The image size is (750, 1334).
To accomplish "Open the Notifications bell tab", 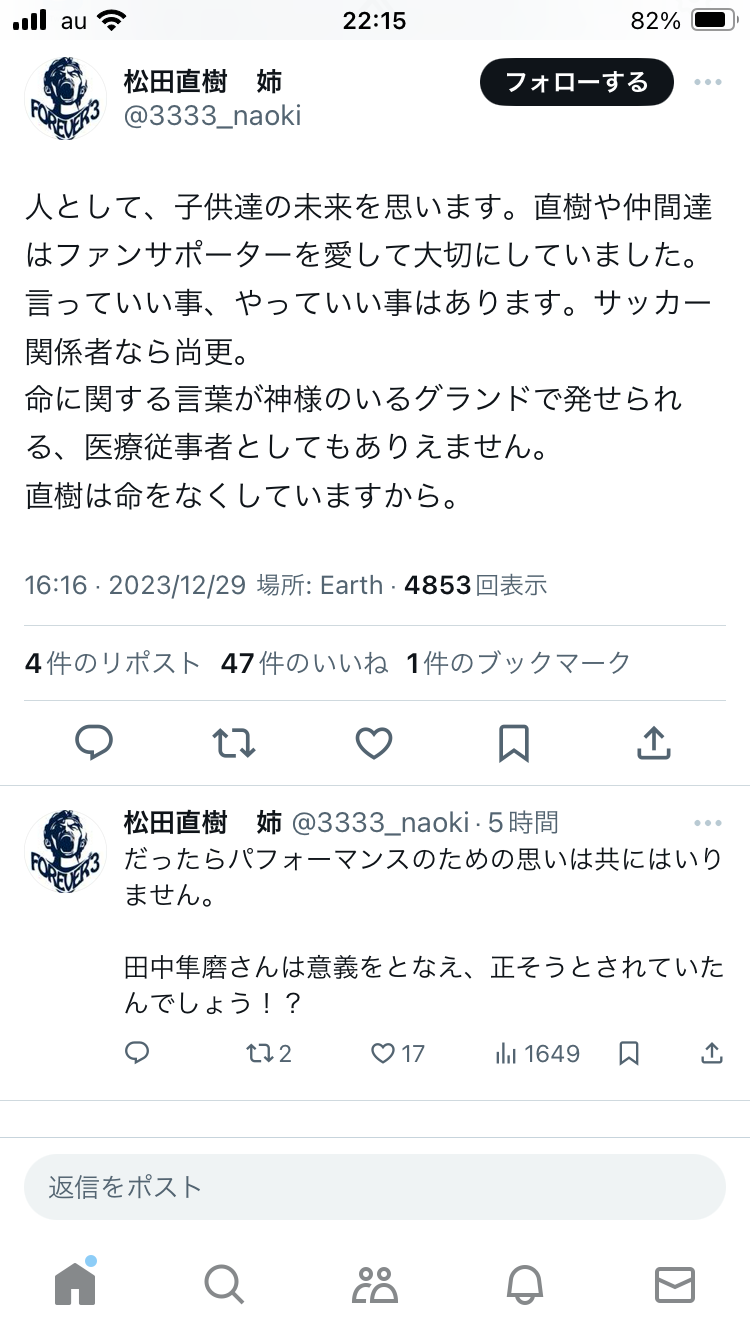I will 525,1283.
